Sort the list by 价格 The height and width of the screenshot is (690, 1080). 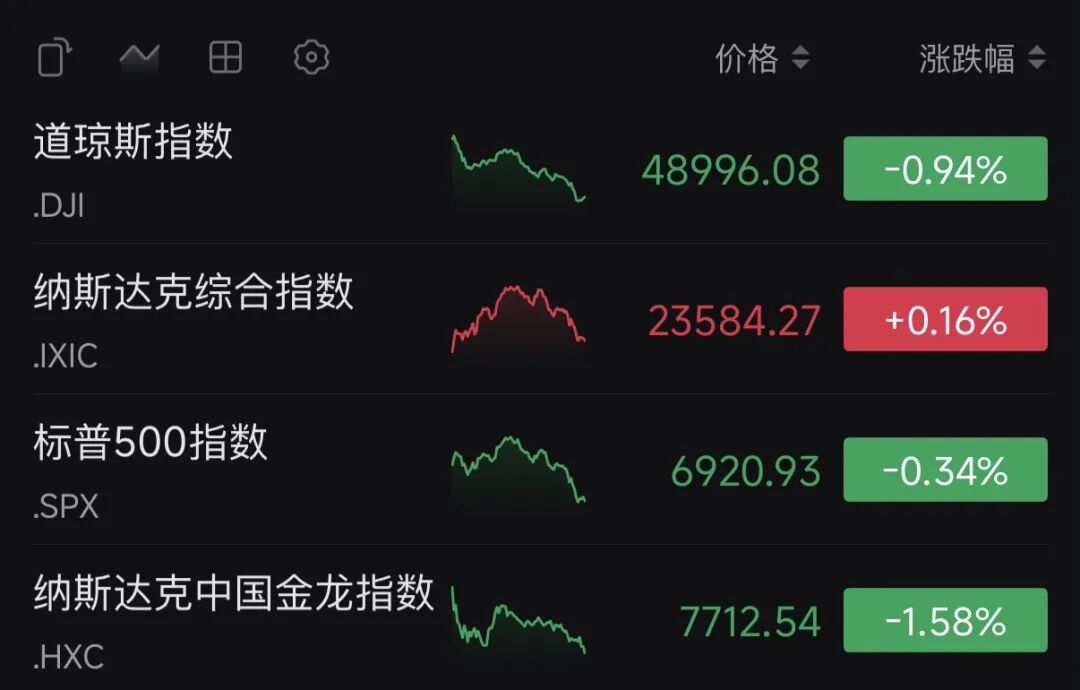point(762,59)
